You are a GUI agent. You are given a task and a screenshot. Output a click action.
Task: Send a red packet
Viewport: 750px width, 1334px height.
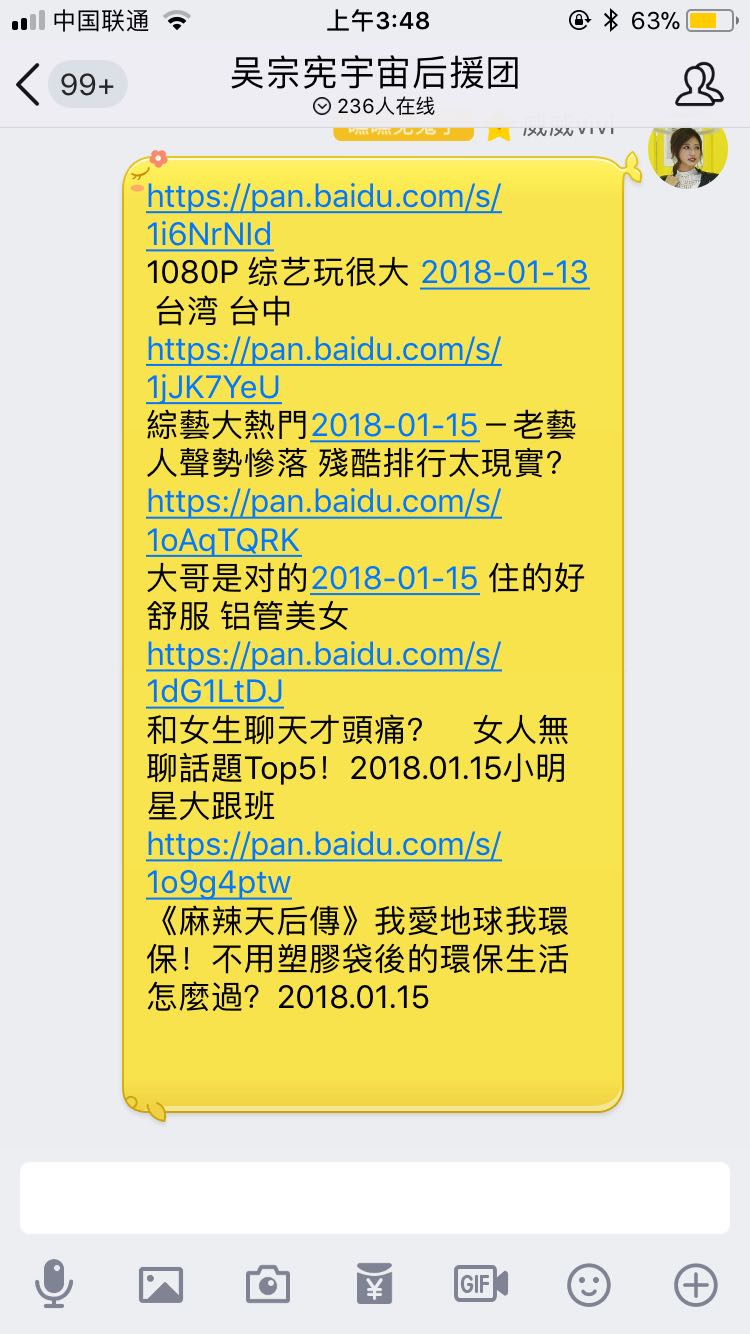tap(374, 1283)
